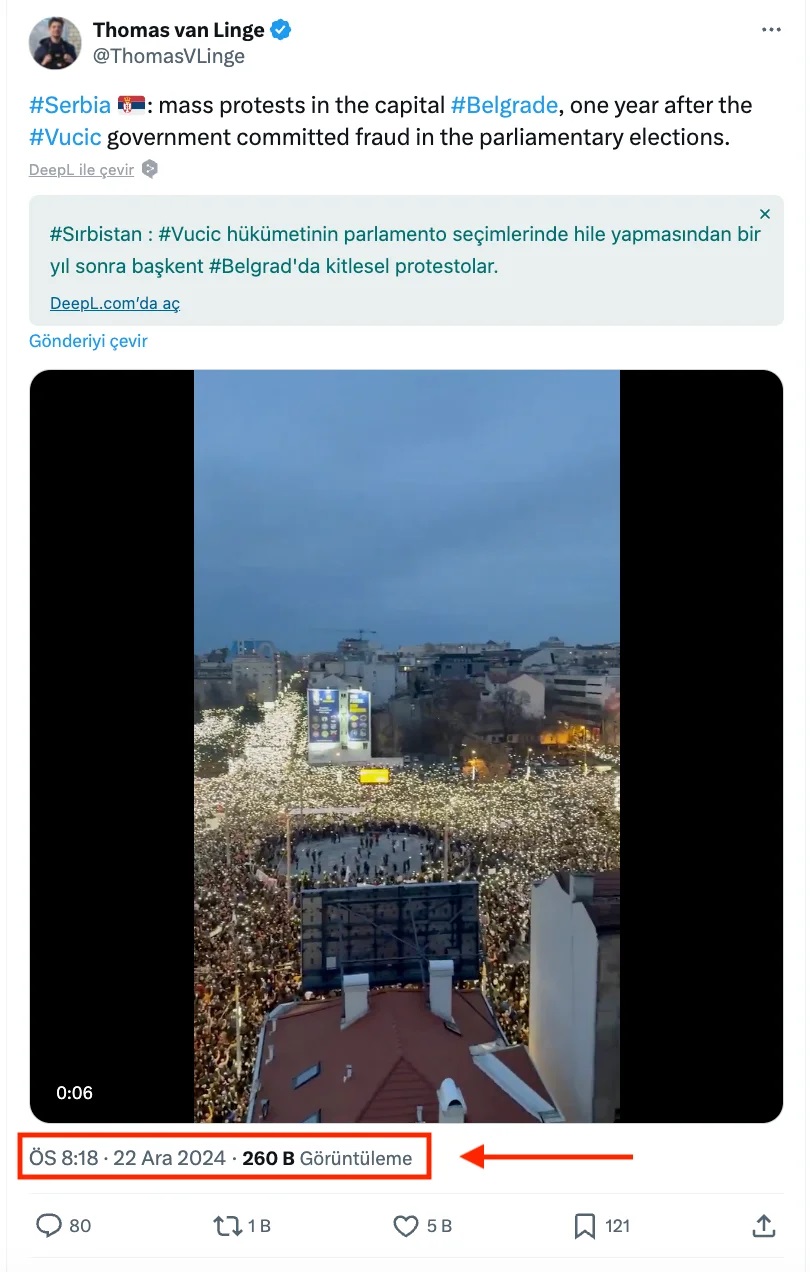Repost this post
810x1272 pixels.
[227, 1225]
